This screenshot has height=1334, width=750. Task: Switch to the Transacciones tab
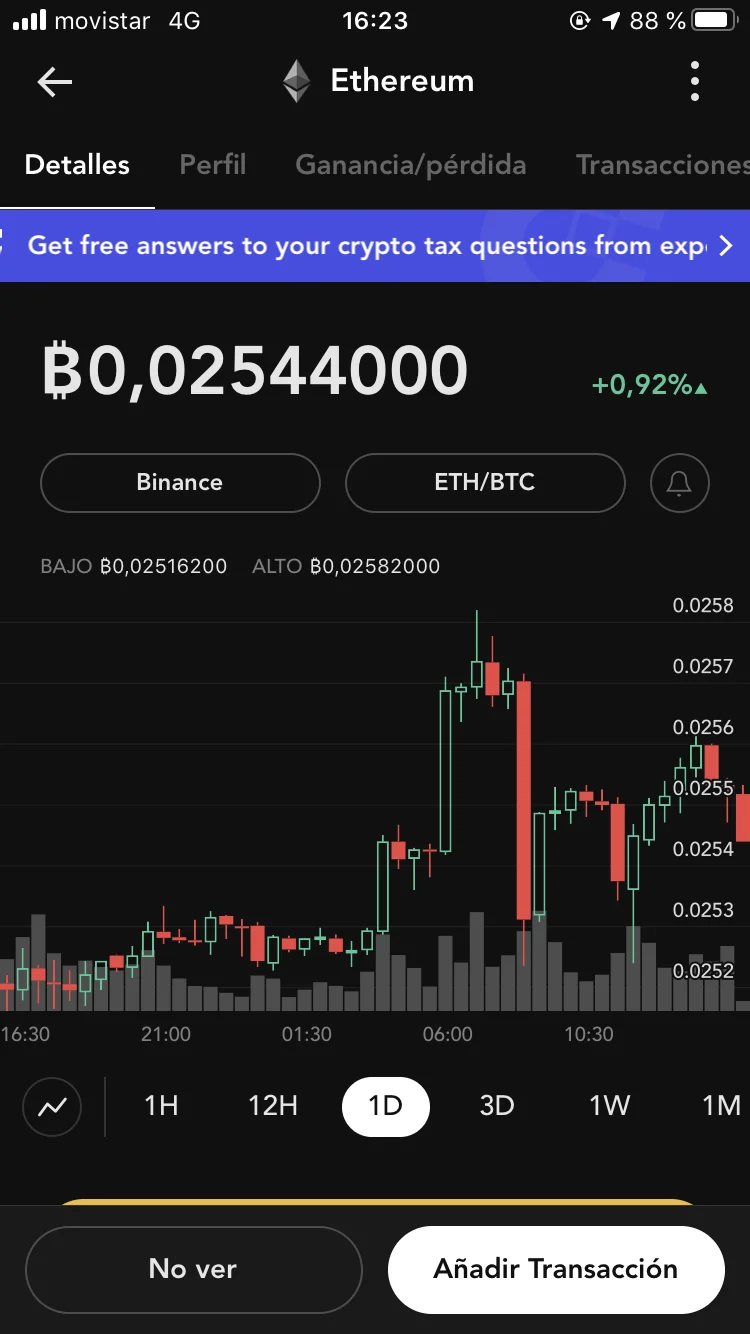(663, 165)
